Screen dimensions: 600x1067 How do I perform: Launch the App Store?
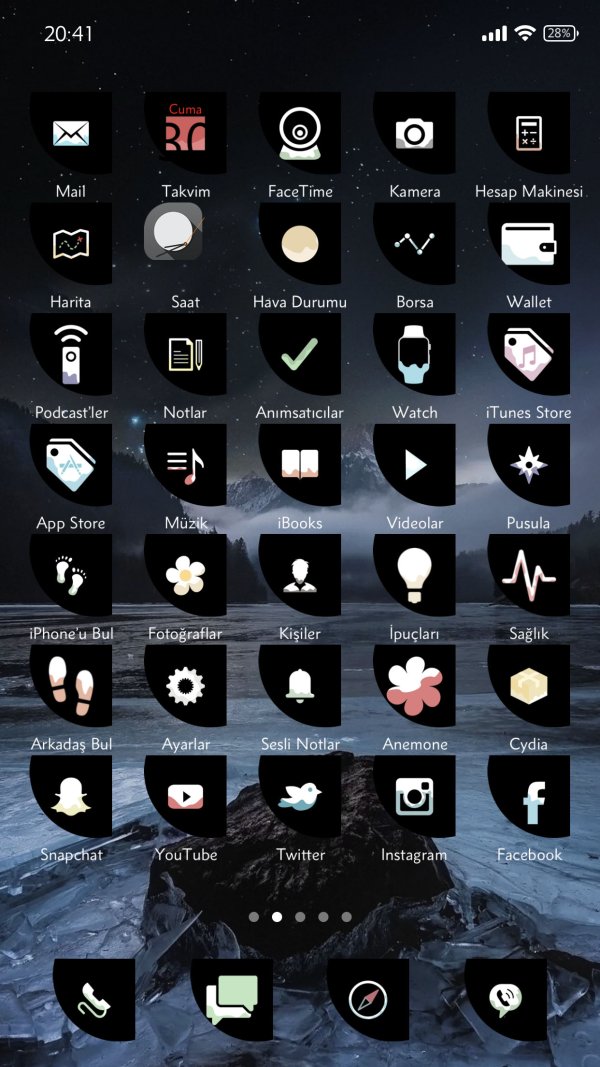[71, 465]
